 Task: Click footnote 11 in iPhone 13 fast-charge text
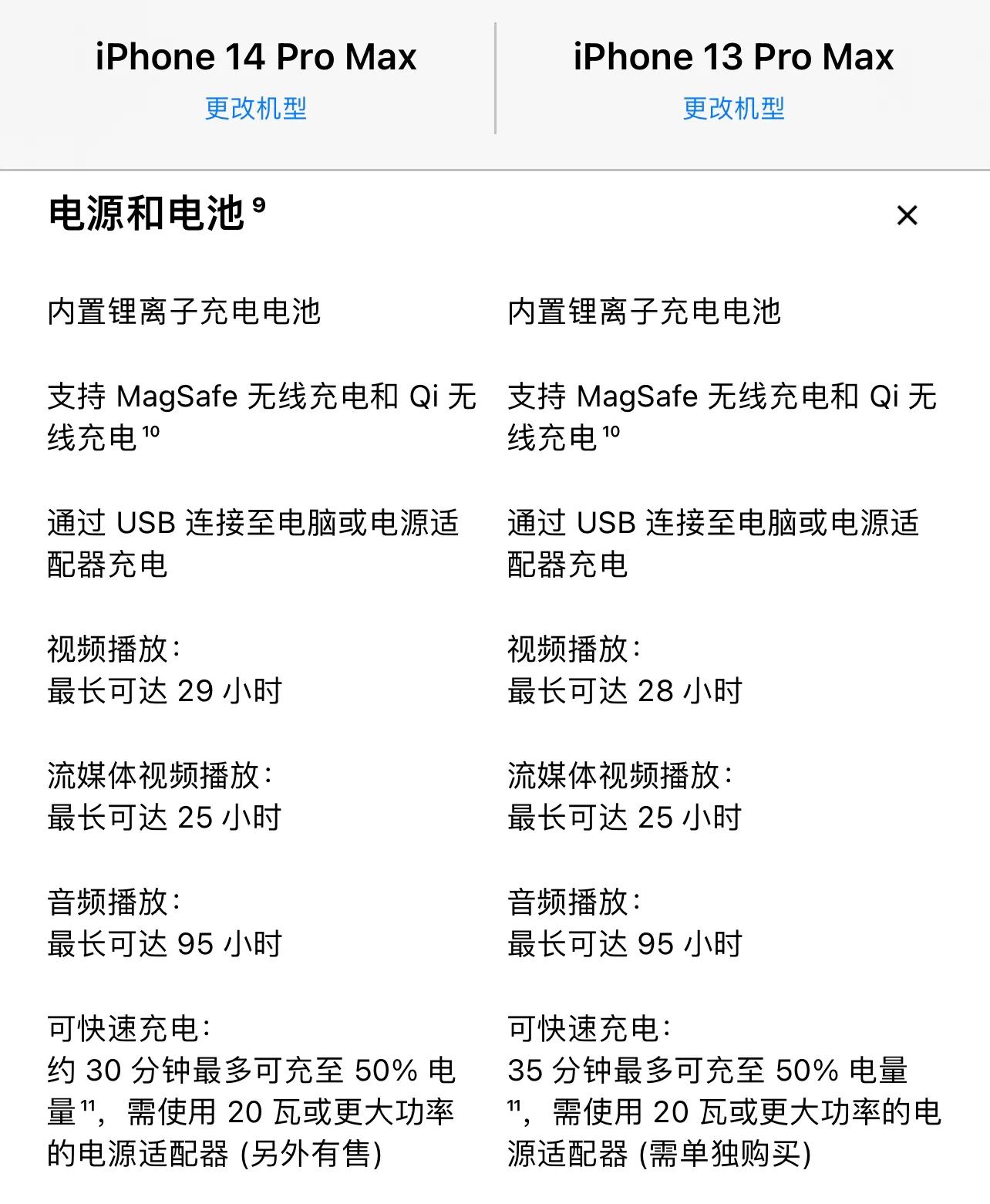coord(514,1105)
